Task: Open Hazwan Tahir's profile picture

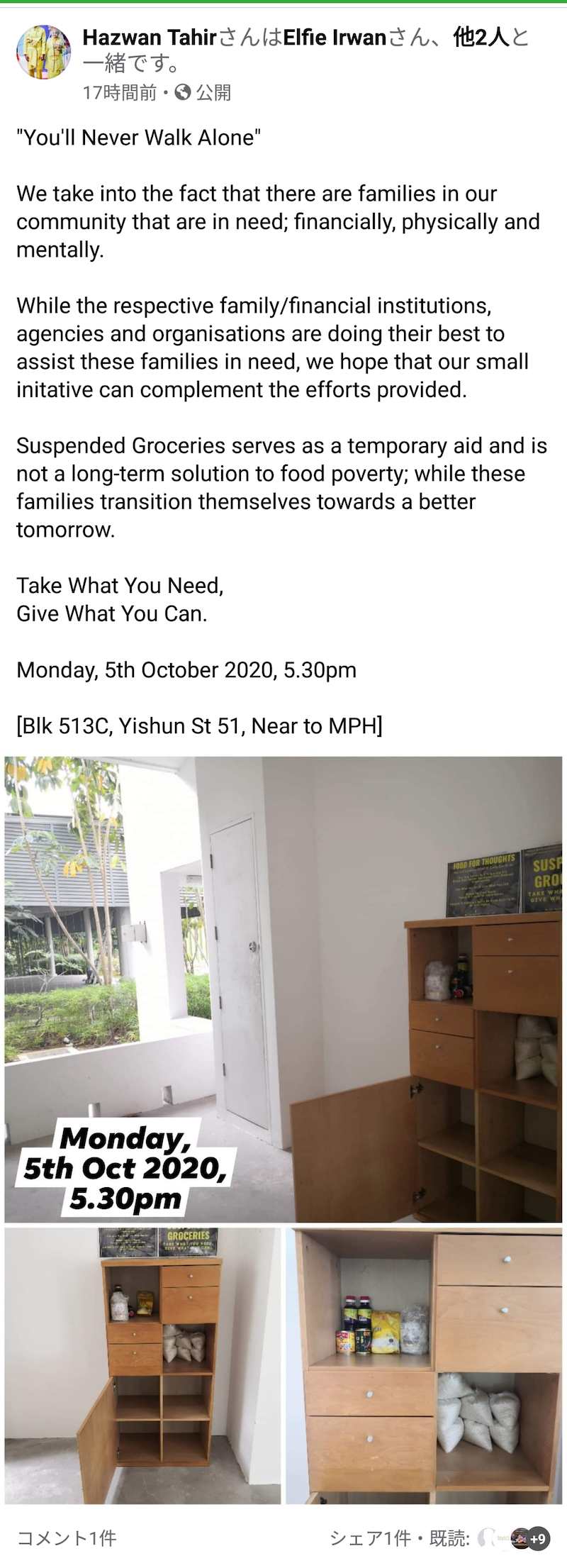Action: click(43, 52)
